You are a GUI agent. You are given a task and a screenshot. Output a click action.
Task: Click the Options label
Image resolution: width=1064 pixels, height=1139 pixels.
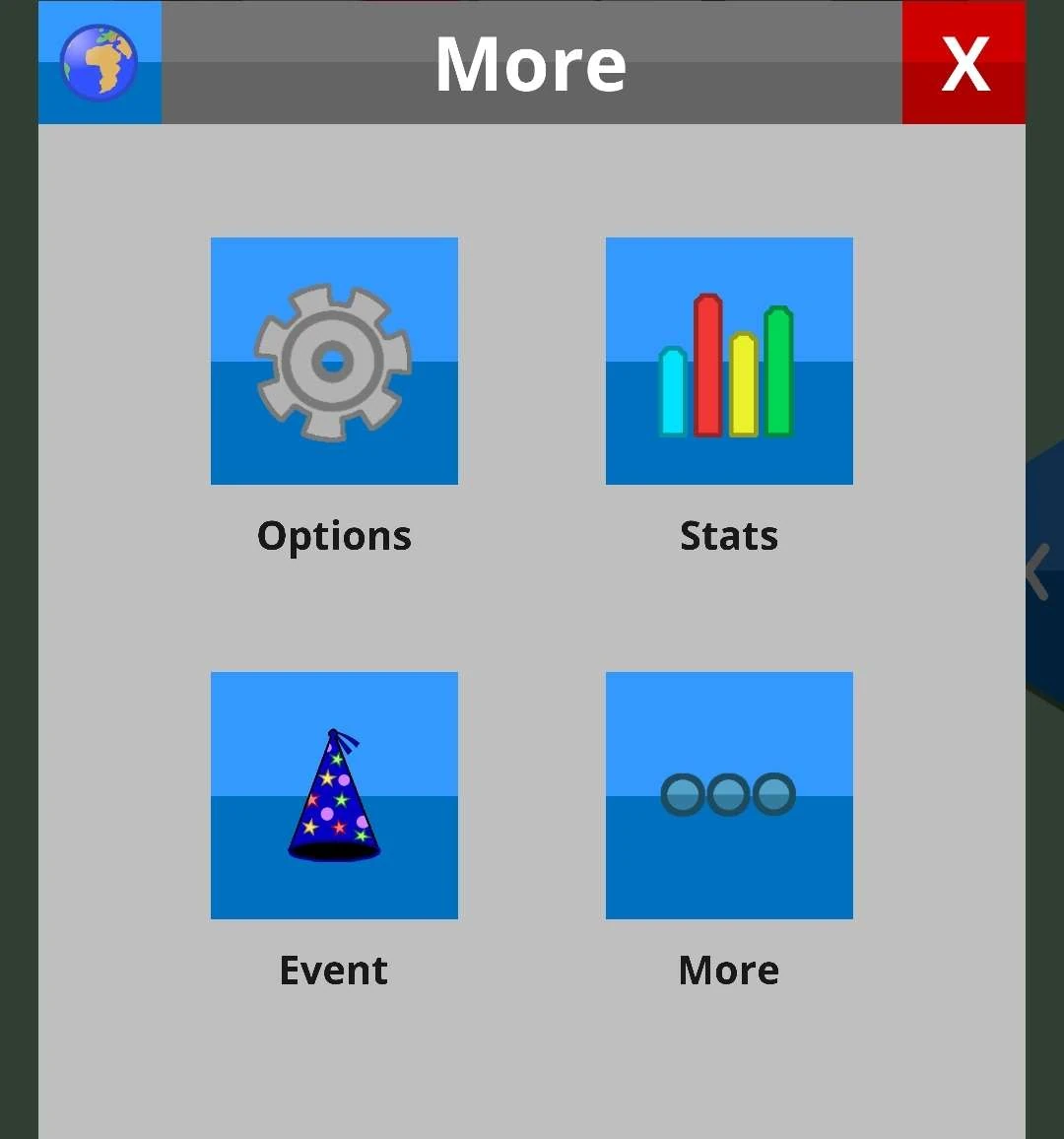(334, 535)
